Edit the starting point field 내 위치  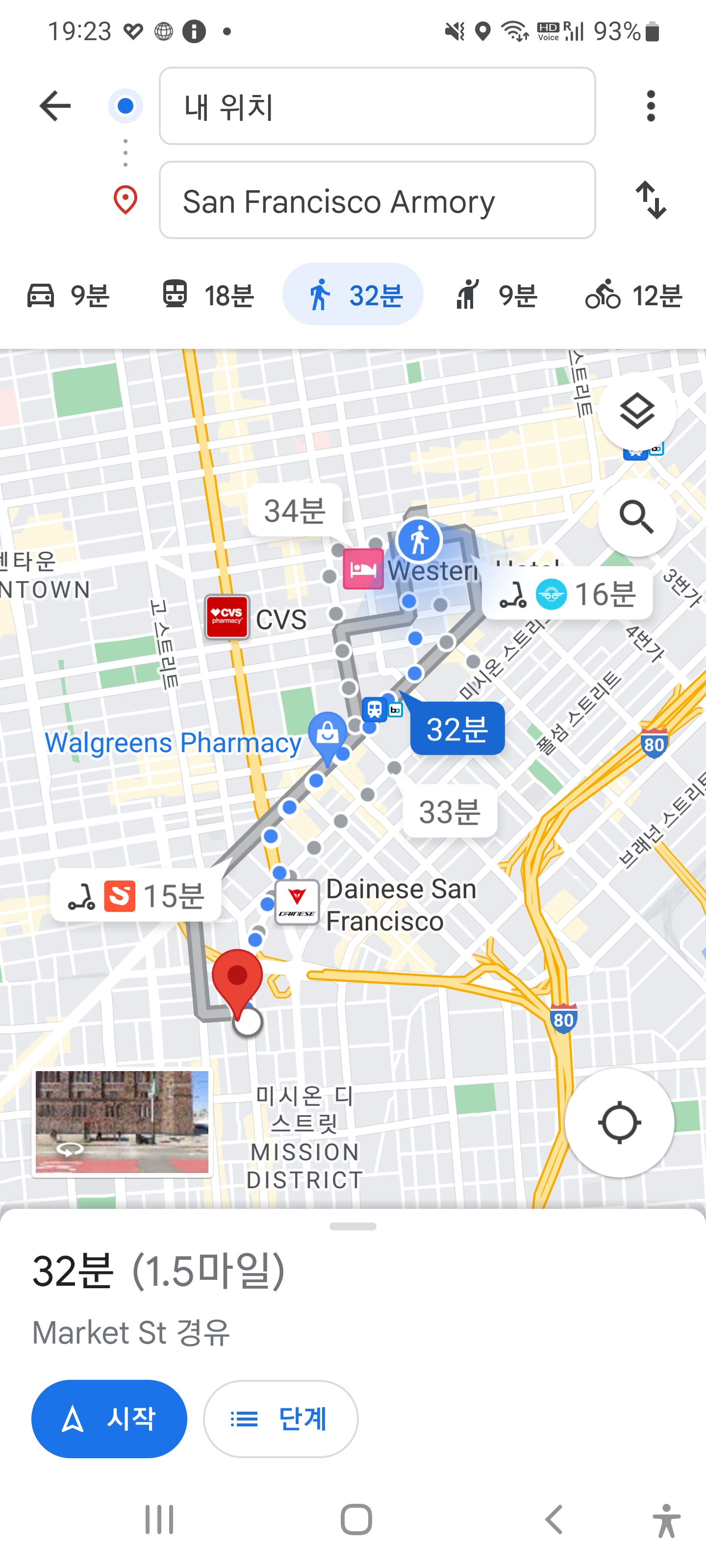pyautogui.click(x=377, y=106)
